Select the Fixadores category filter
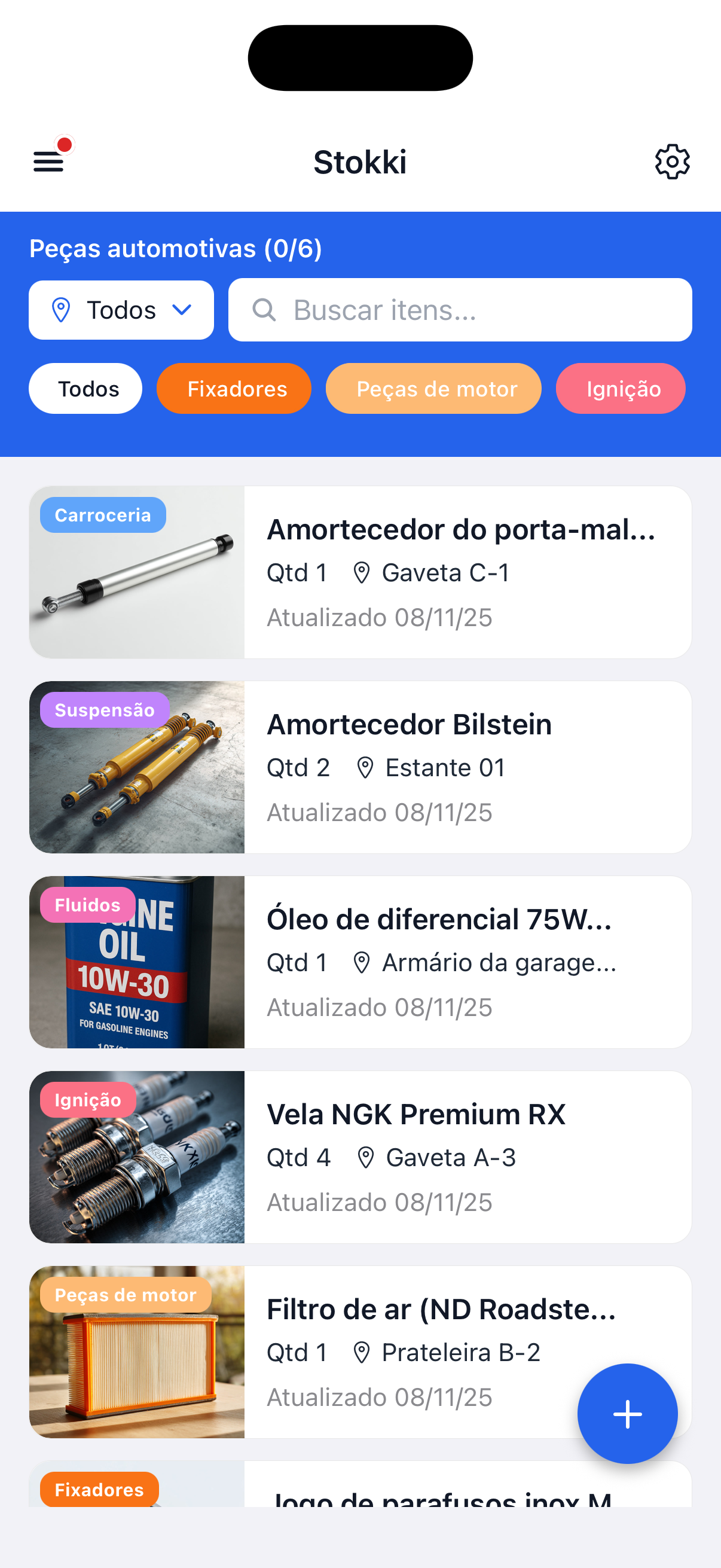 click(x=234, y=388)
